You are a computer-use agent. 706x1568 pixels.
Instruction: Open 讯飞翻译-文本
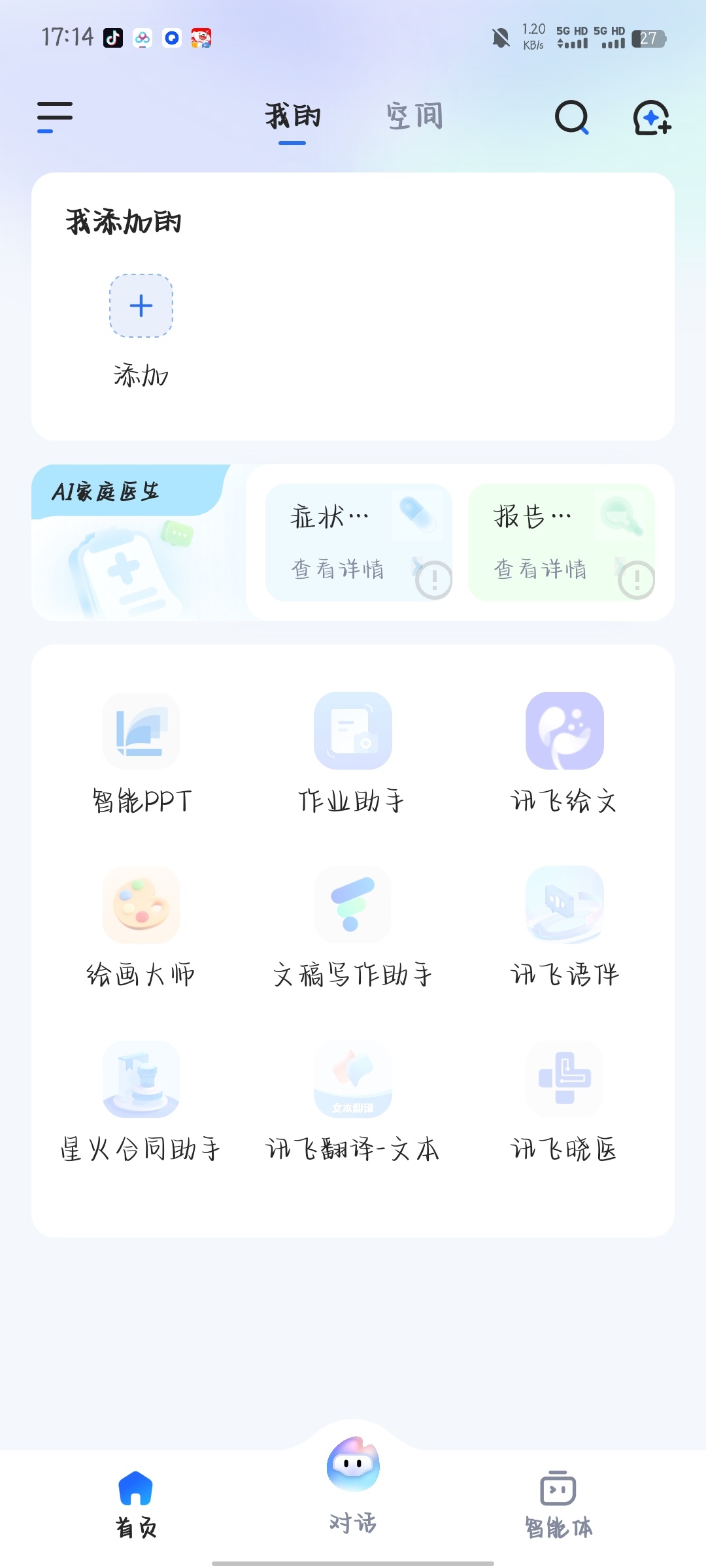pyautogui.click(x=353, y=1101)
